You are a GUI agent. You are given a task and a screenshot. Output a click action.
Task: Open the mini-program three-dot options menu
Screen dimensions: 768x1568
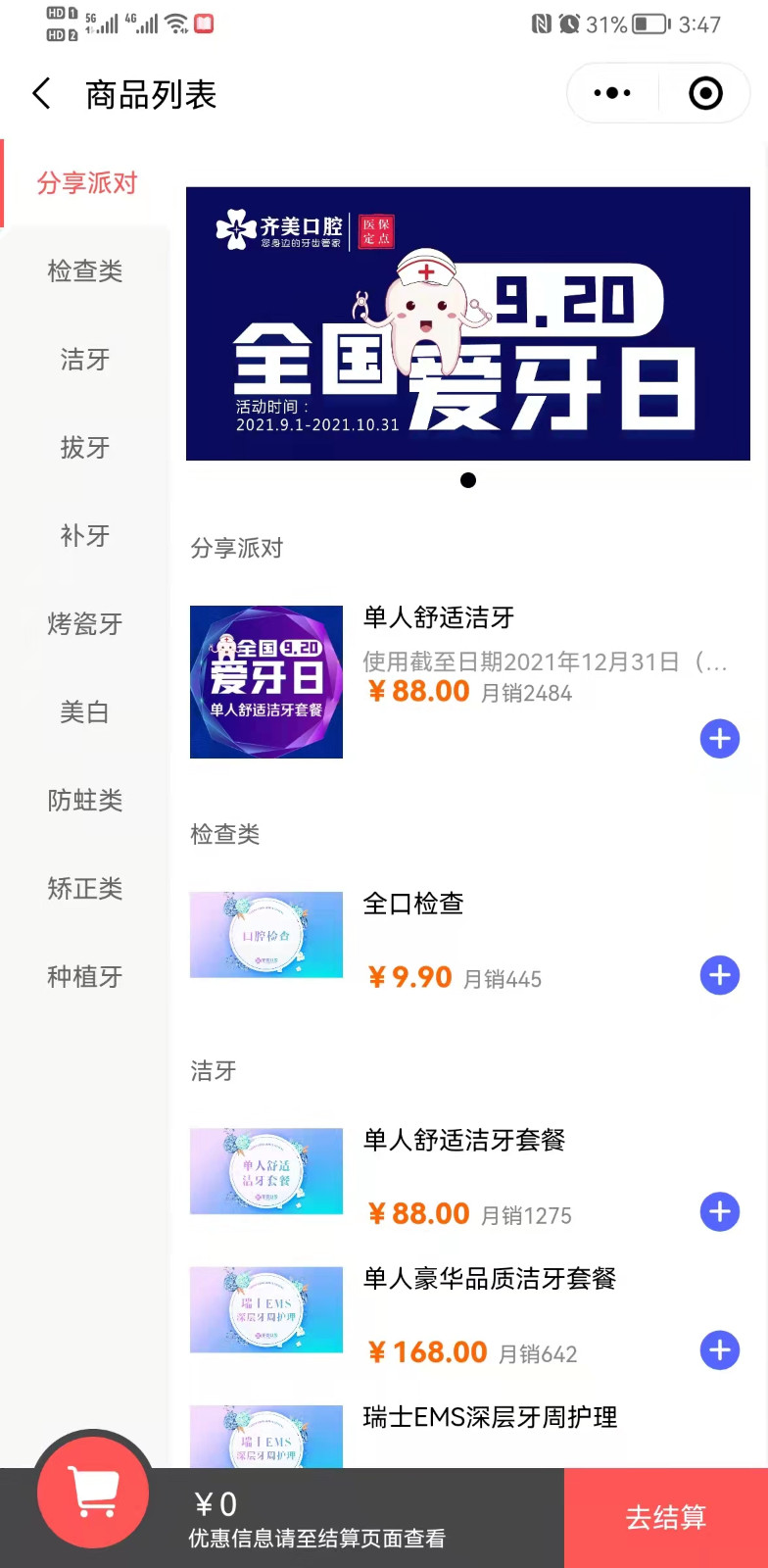click(611, 92)
